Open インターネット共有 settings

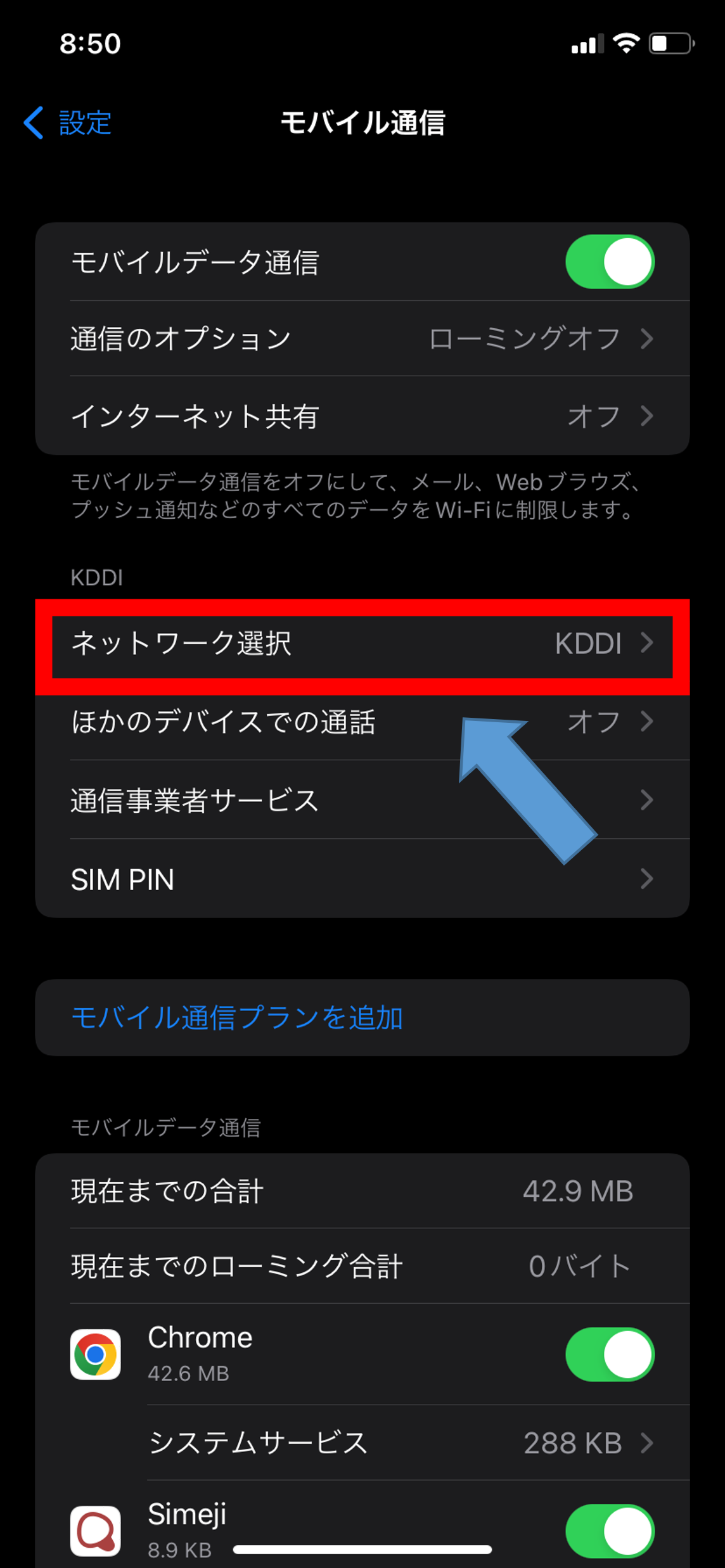pos(361,416)
